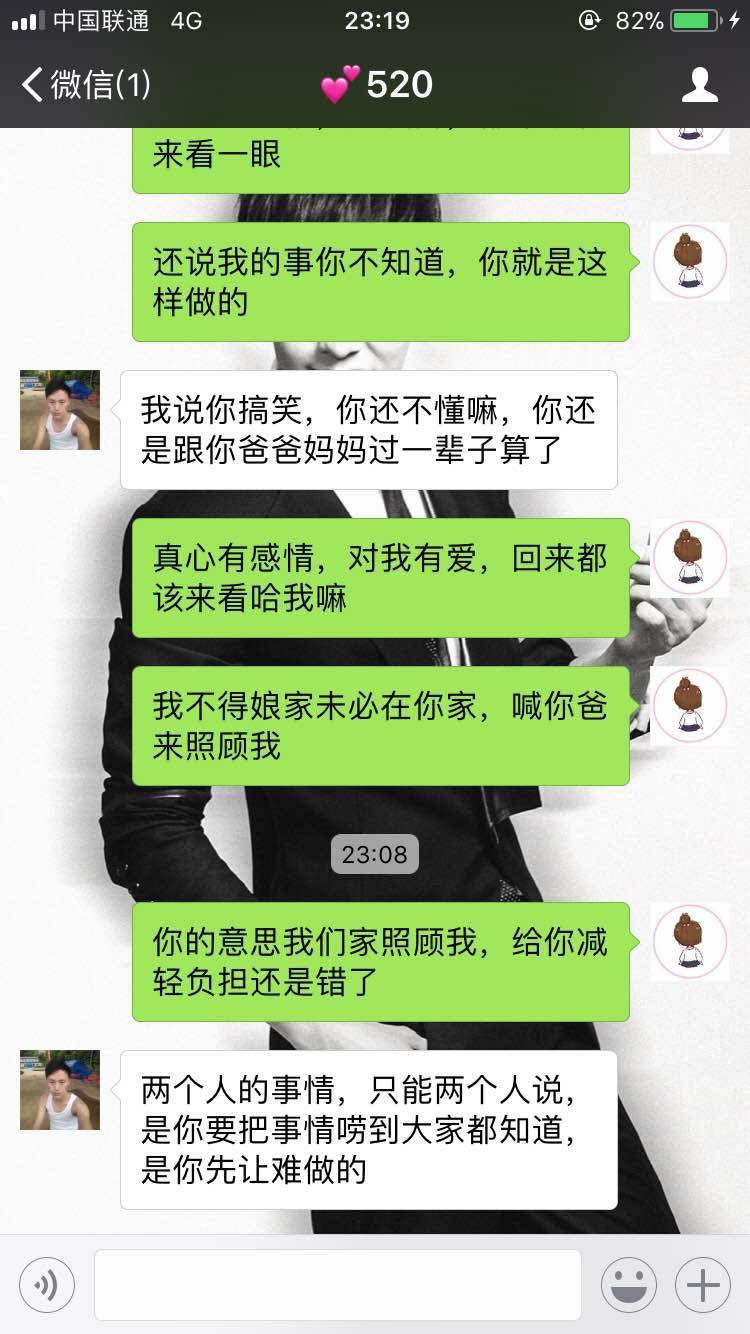The height and width of the screenshot is (1334, 750).
Task: Open chat details via the profile icon
Action: (x=699, y=85)
